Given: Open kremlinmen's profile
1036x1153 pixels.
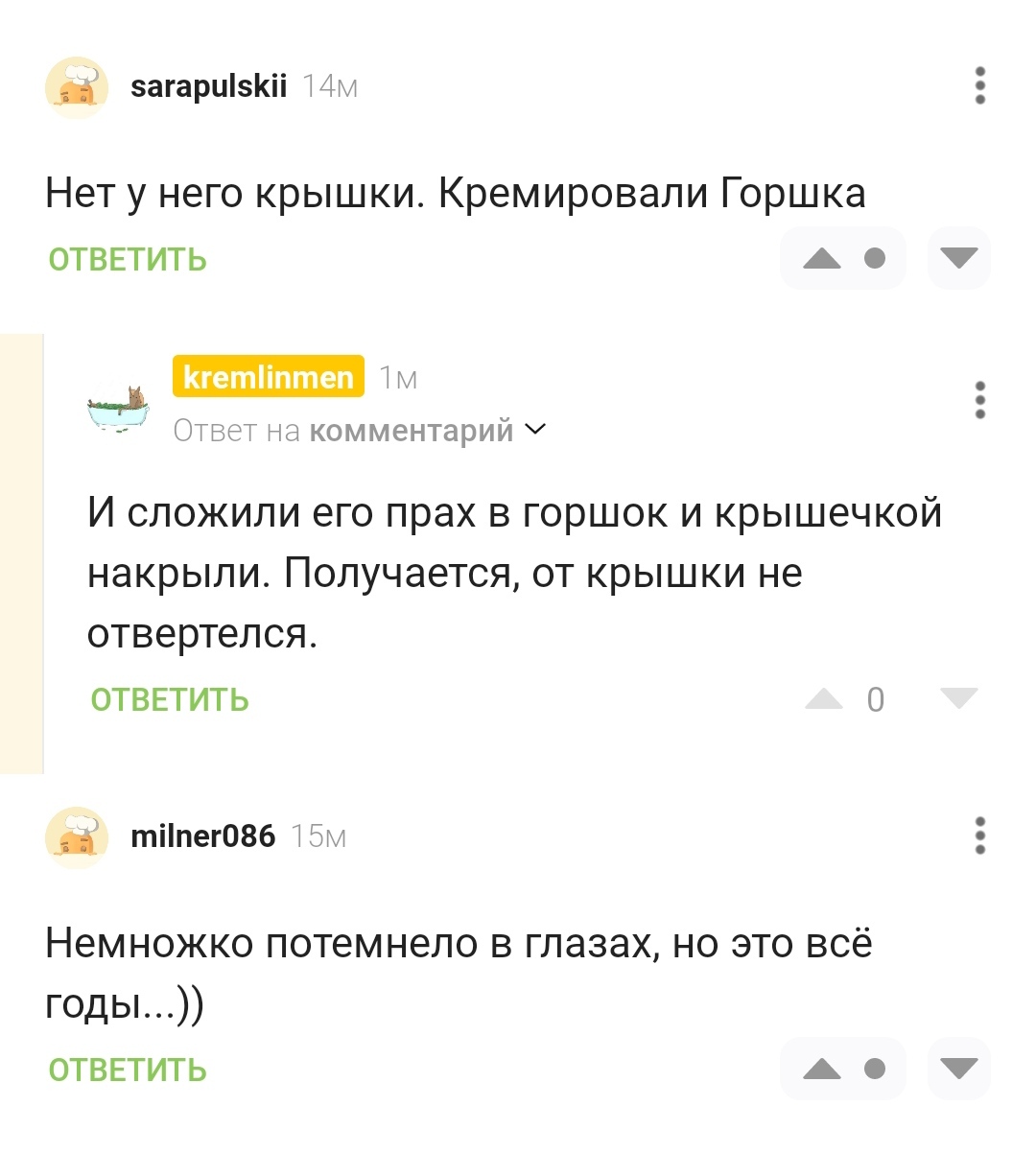Looking at the screenshot, I should [x=269, y=377].
